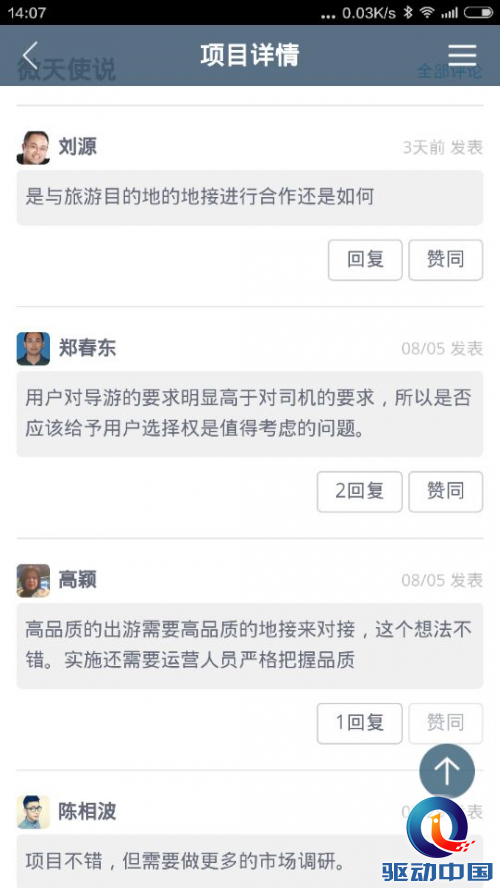Viewport: 500px width, 888px height.
Task: Tap 赞同 on 郑春东's comment
Action: click(x=446, y=492)
